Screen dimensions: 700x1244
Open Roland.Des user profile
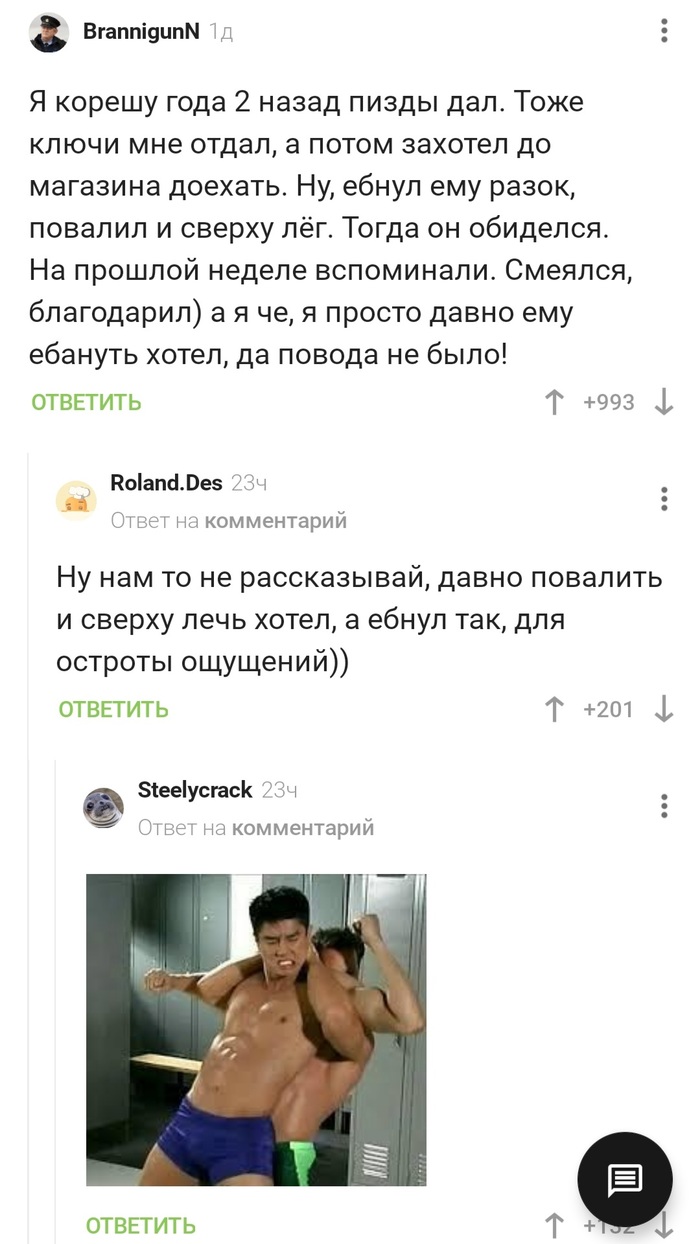coord(166,483)
